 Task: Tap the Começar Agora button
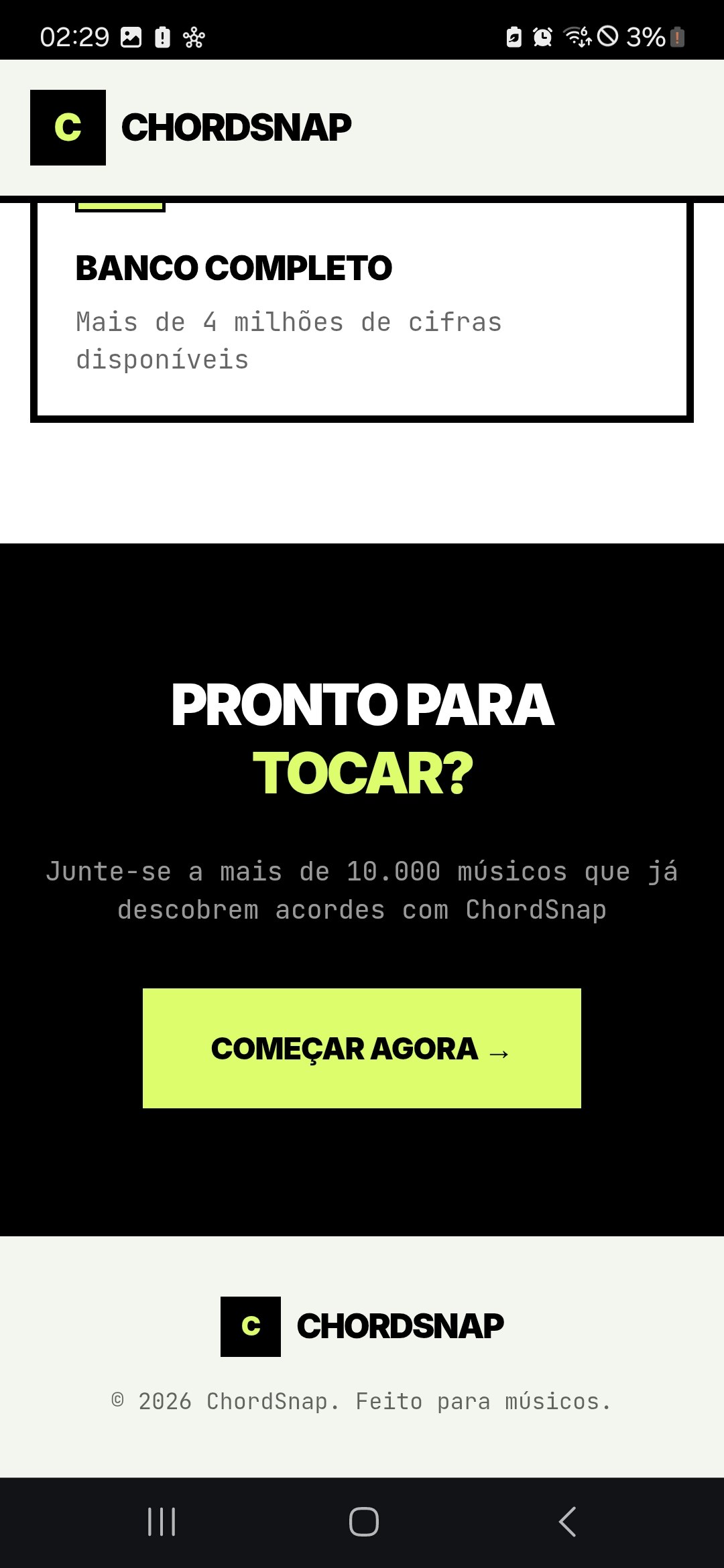click(361, 1048)
